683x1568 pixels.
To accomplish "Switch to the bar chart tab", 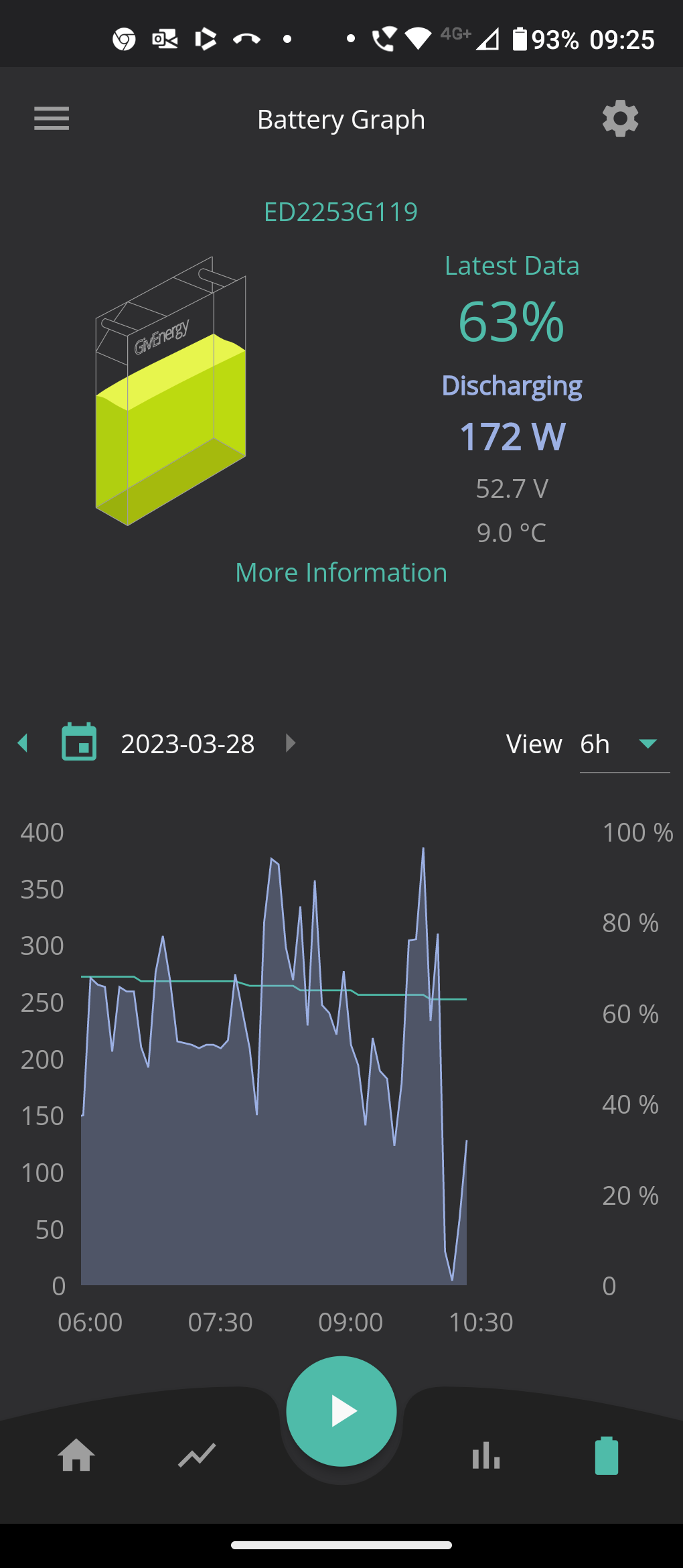I will [x=486, y=1455].
